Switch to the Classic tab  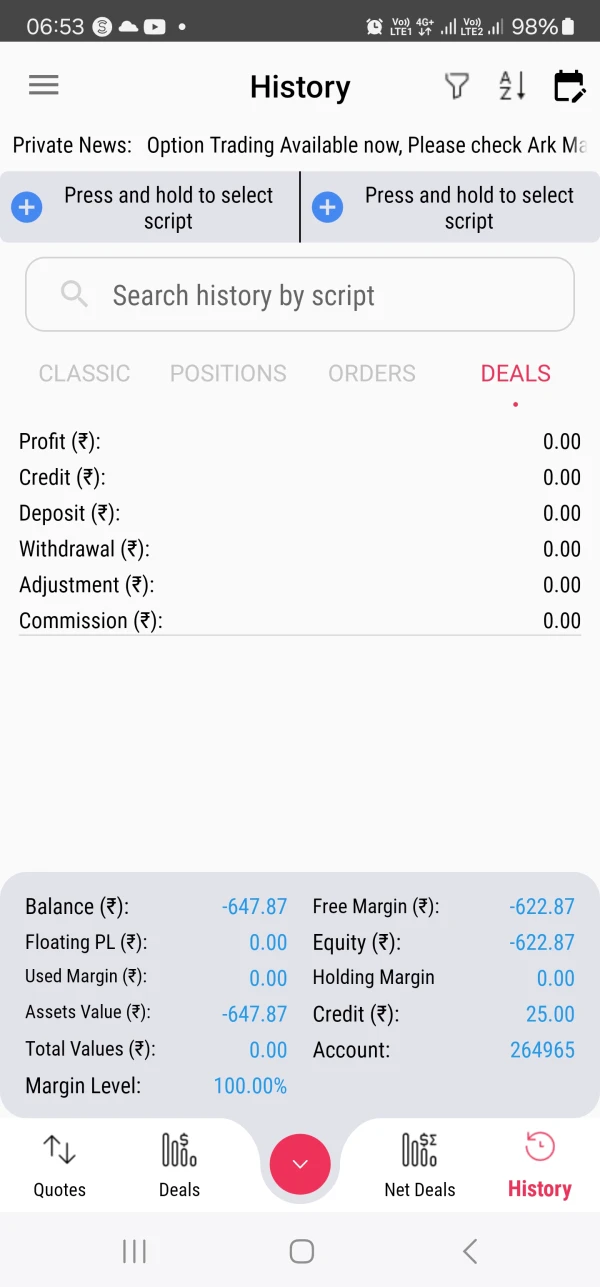(x=84, y=373)
